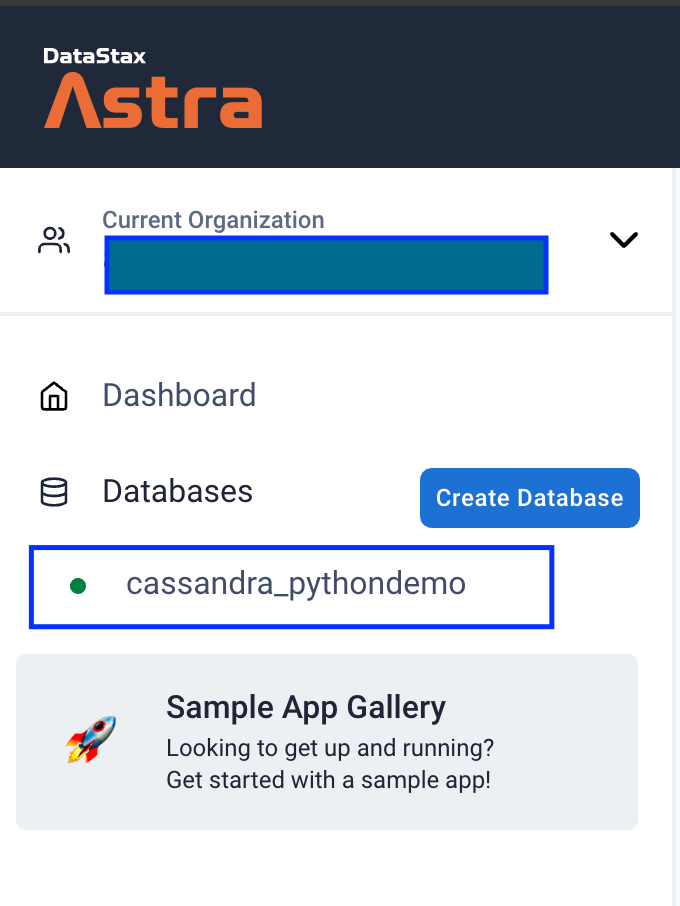Expand the Current Organization dropdown
This screenshot has width=680, height=906.
(623, 240)
